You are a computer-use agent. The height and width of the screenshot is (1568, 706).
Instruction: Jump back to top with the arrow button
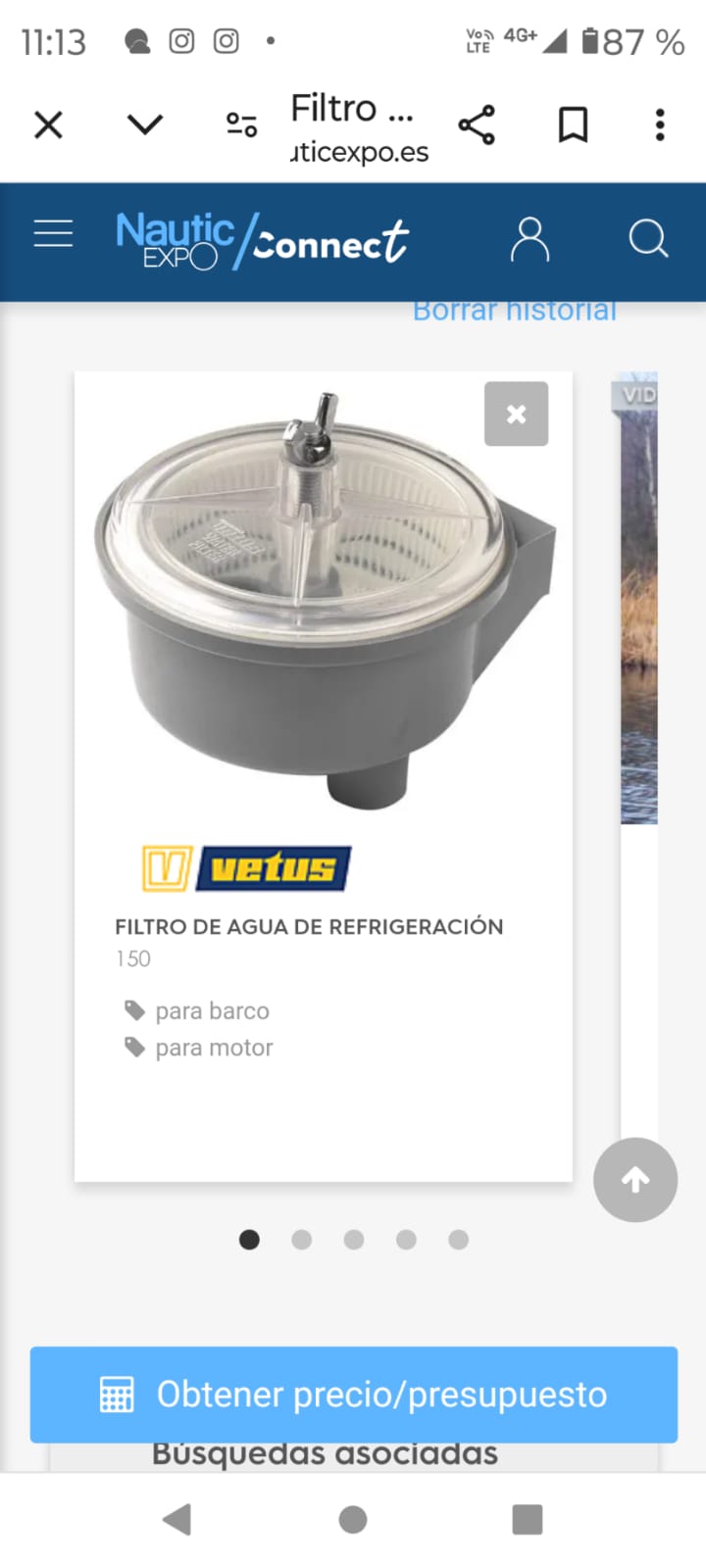pos(635,1180)
